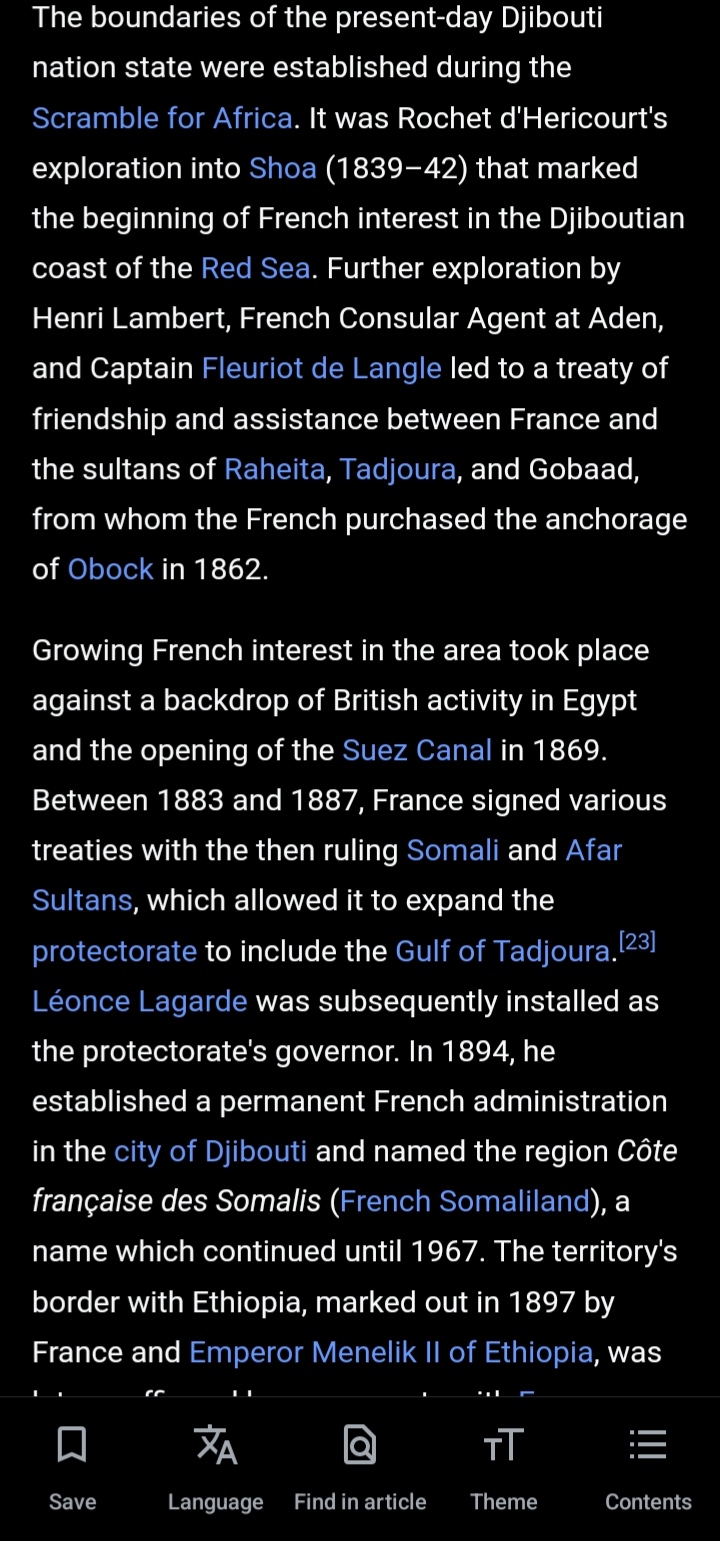The image size is (720, 1541).
Task: Follow the French Somaliland link
Action: click(x=465, y=1201)
